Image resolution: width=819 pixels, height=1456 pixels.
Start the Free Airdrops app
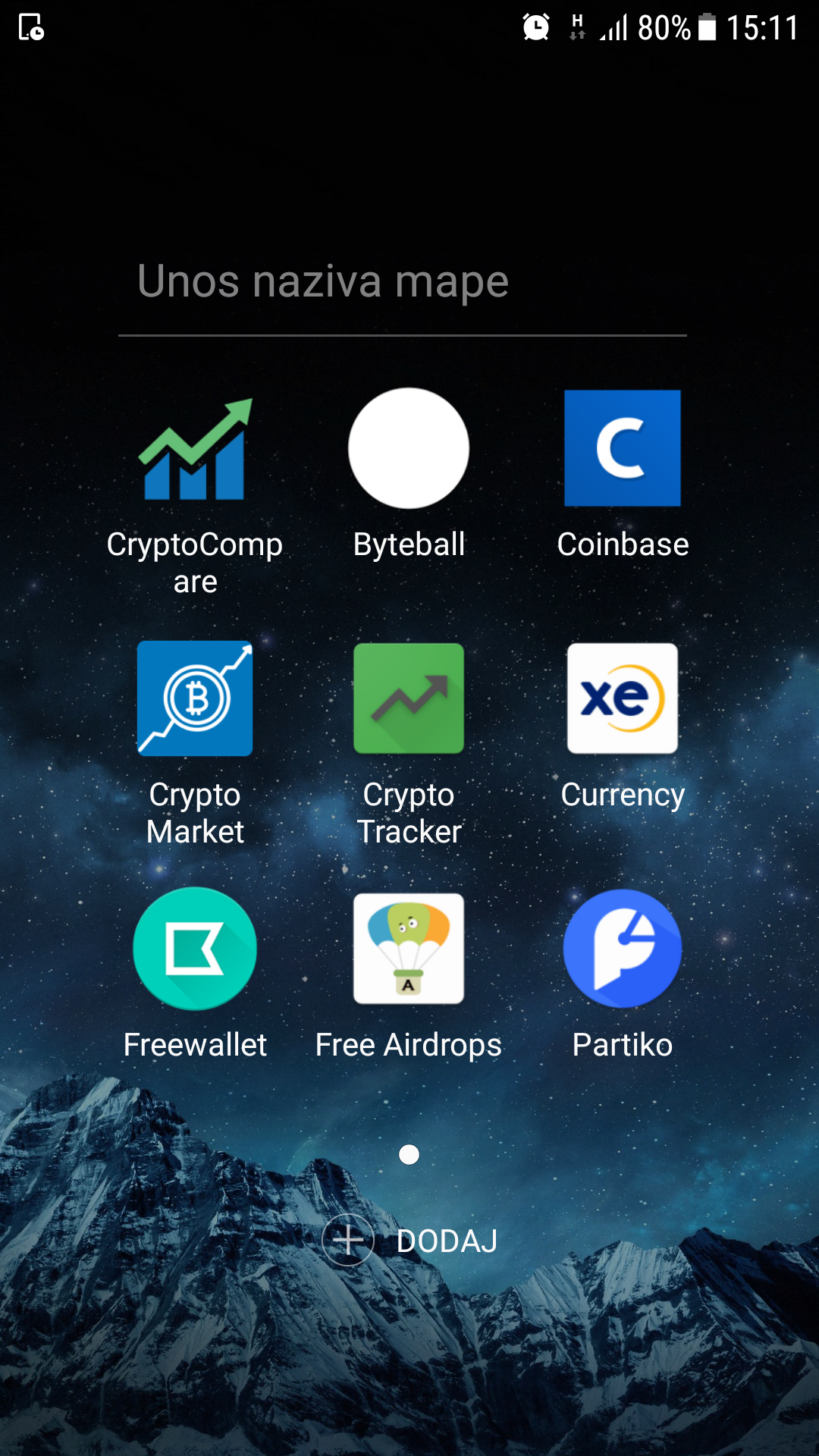pos(409,949)
